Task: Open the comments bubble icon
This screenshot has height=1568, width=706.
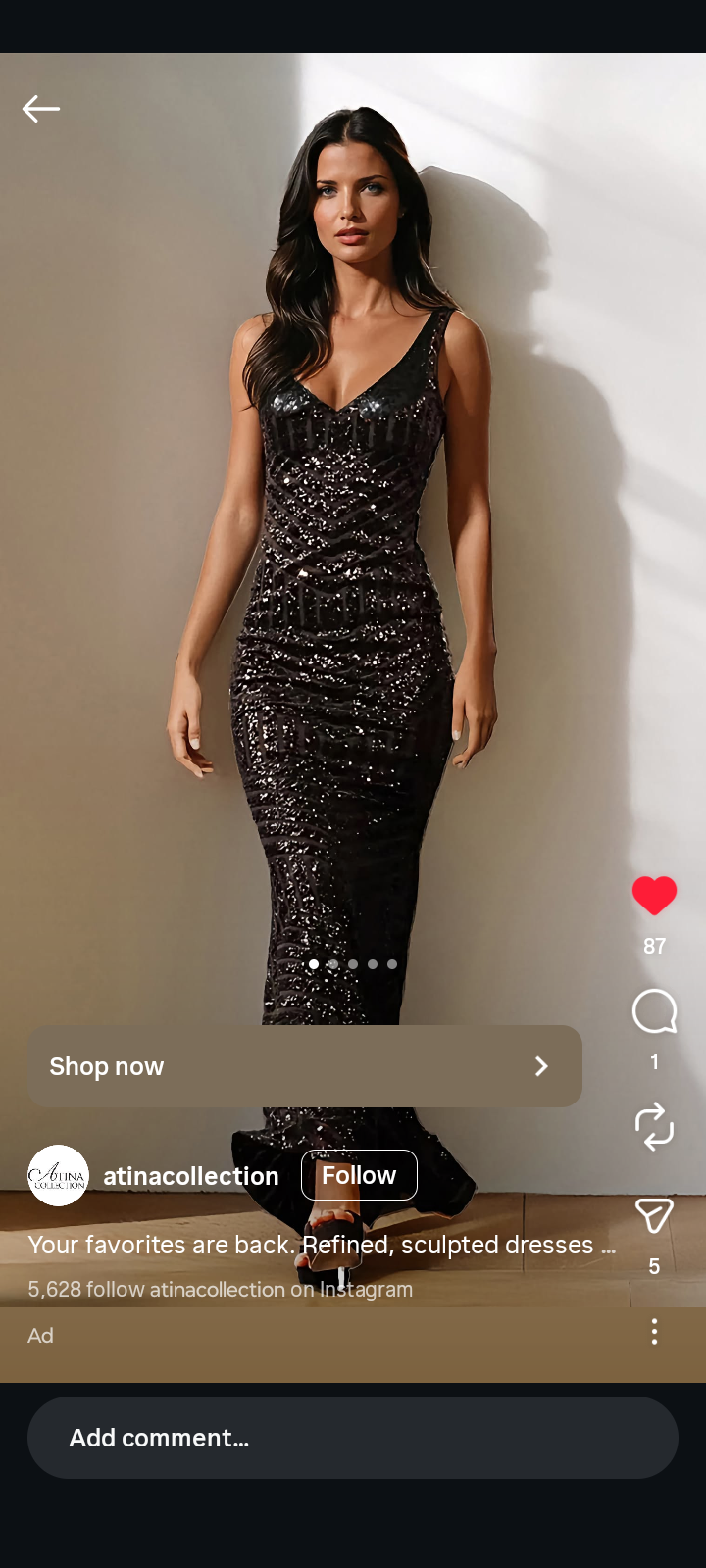Action: [654, 1011]
